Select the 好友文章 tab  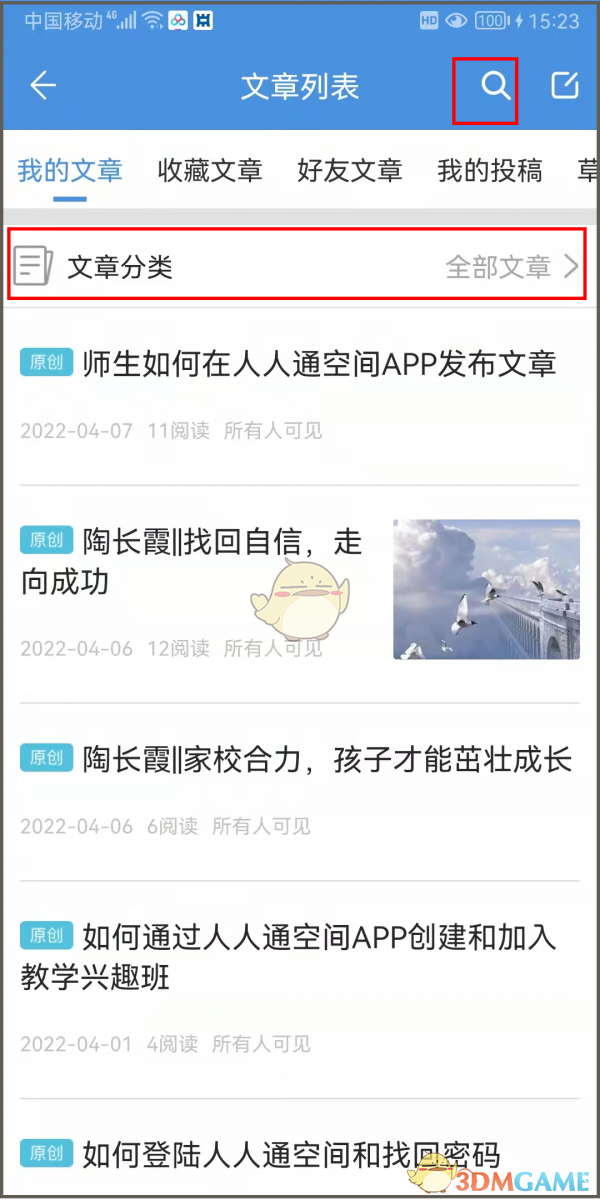pyautogui.click(x=350, y=171)
